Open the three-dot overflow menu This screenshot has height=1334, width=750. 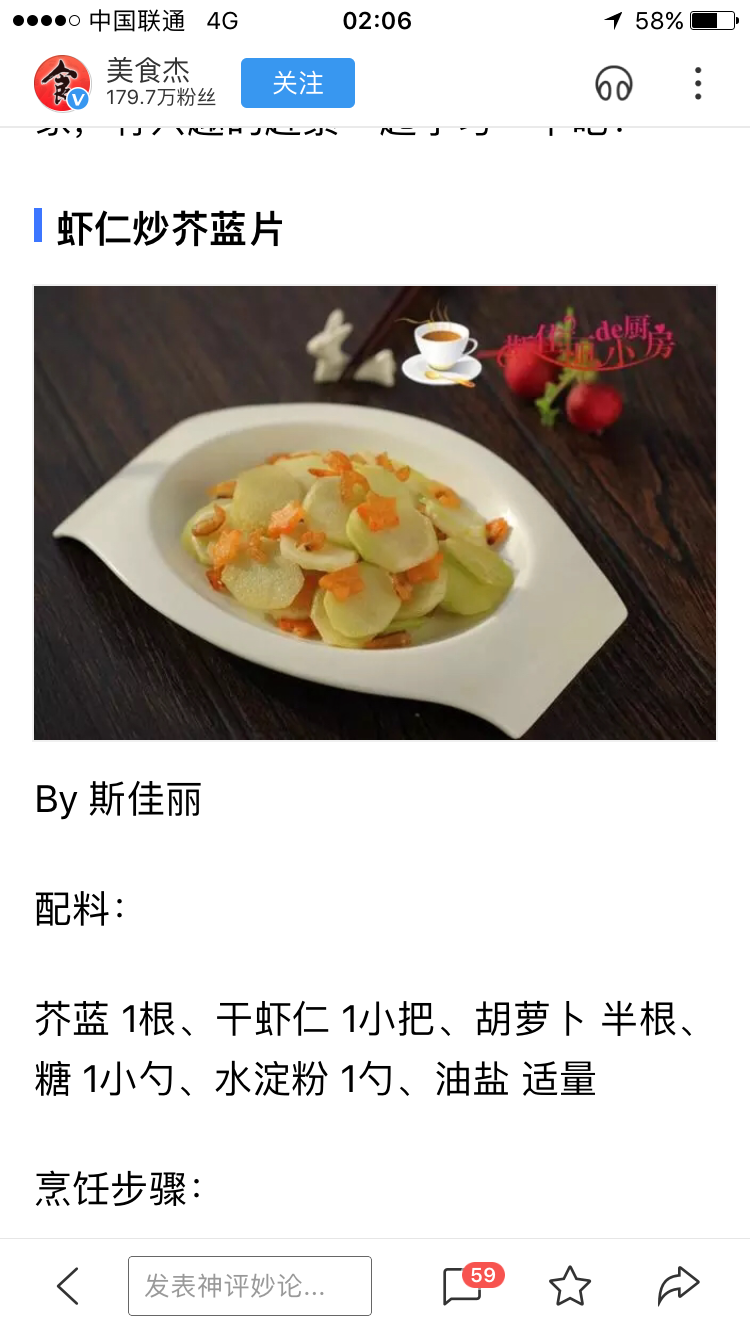click(x=698, y=83)
